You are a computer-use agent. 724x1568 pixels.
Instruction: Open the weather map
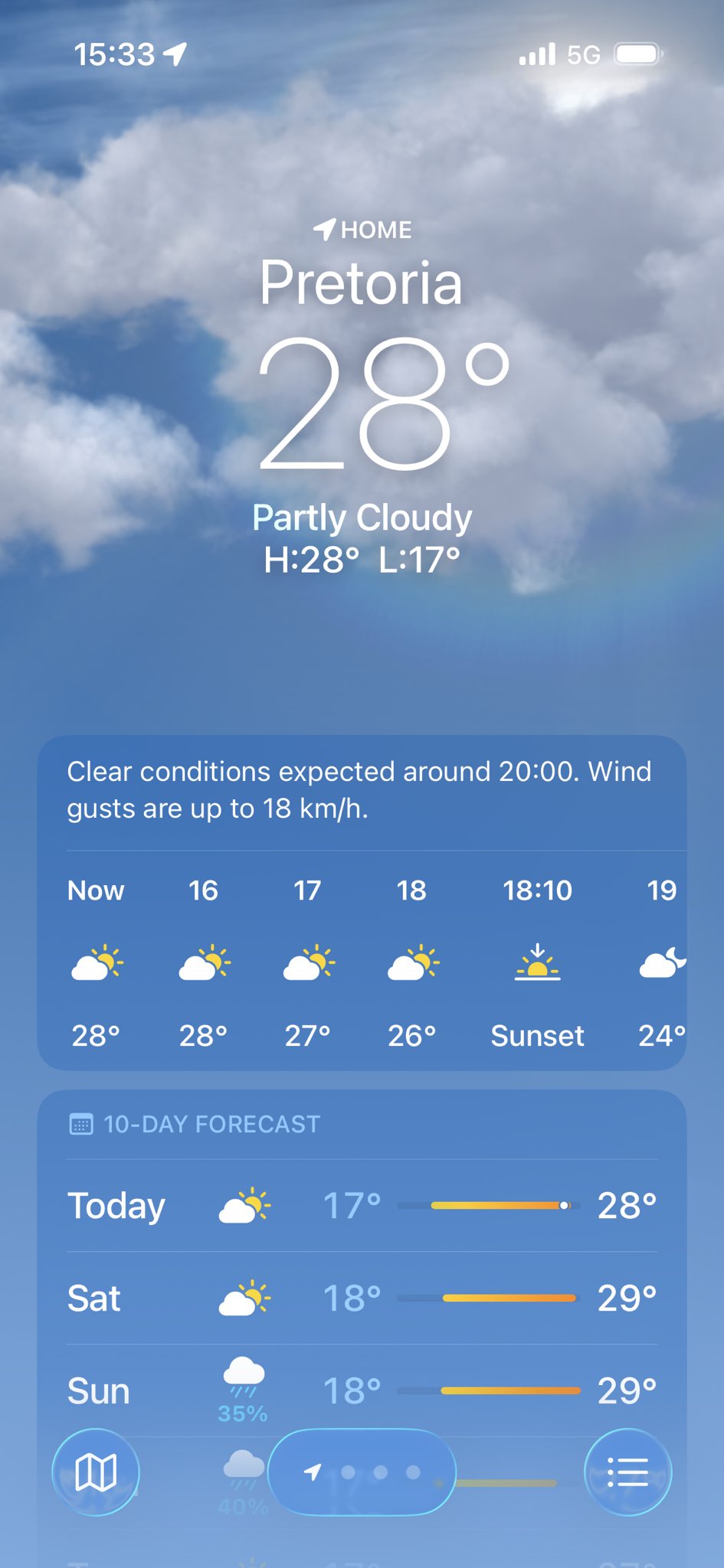96,1472
